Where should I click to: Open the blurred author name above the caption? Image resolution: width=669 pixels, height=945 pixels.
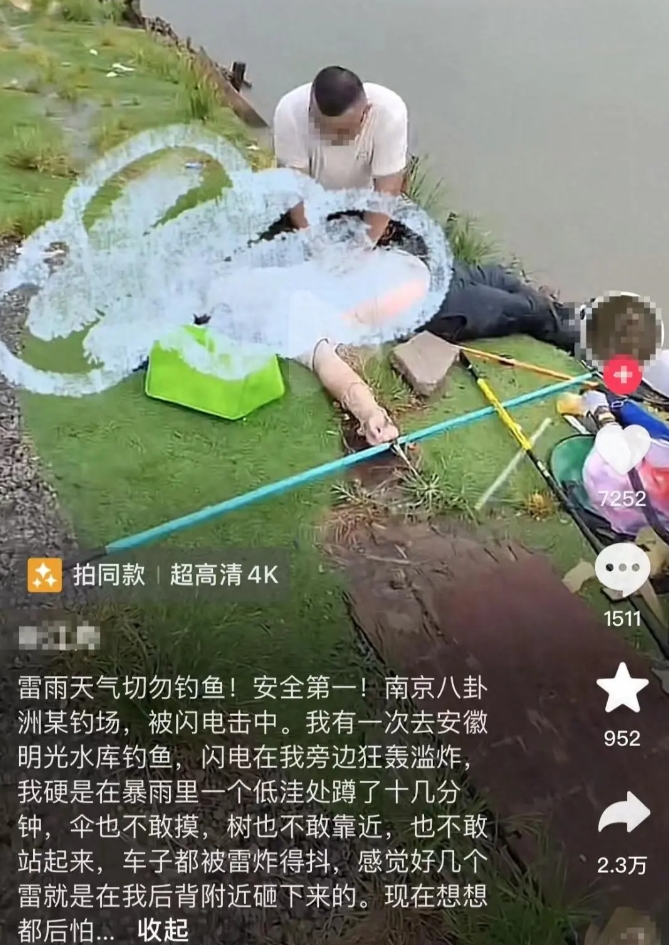coord(60,637)
